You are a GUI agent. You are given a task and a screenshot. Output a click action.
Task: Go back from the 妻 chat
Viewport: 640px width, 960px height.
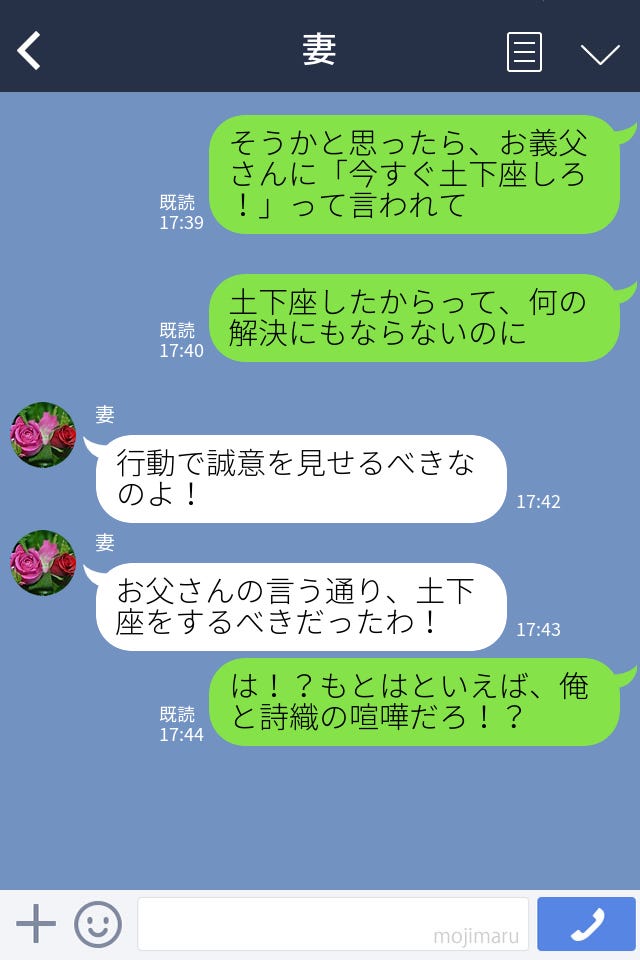point(29,51)
